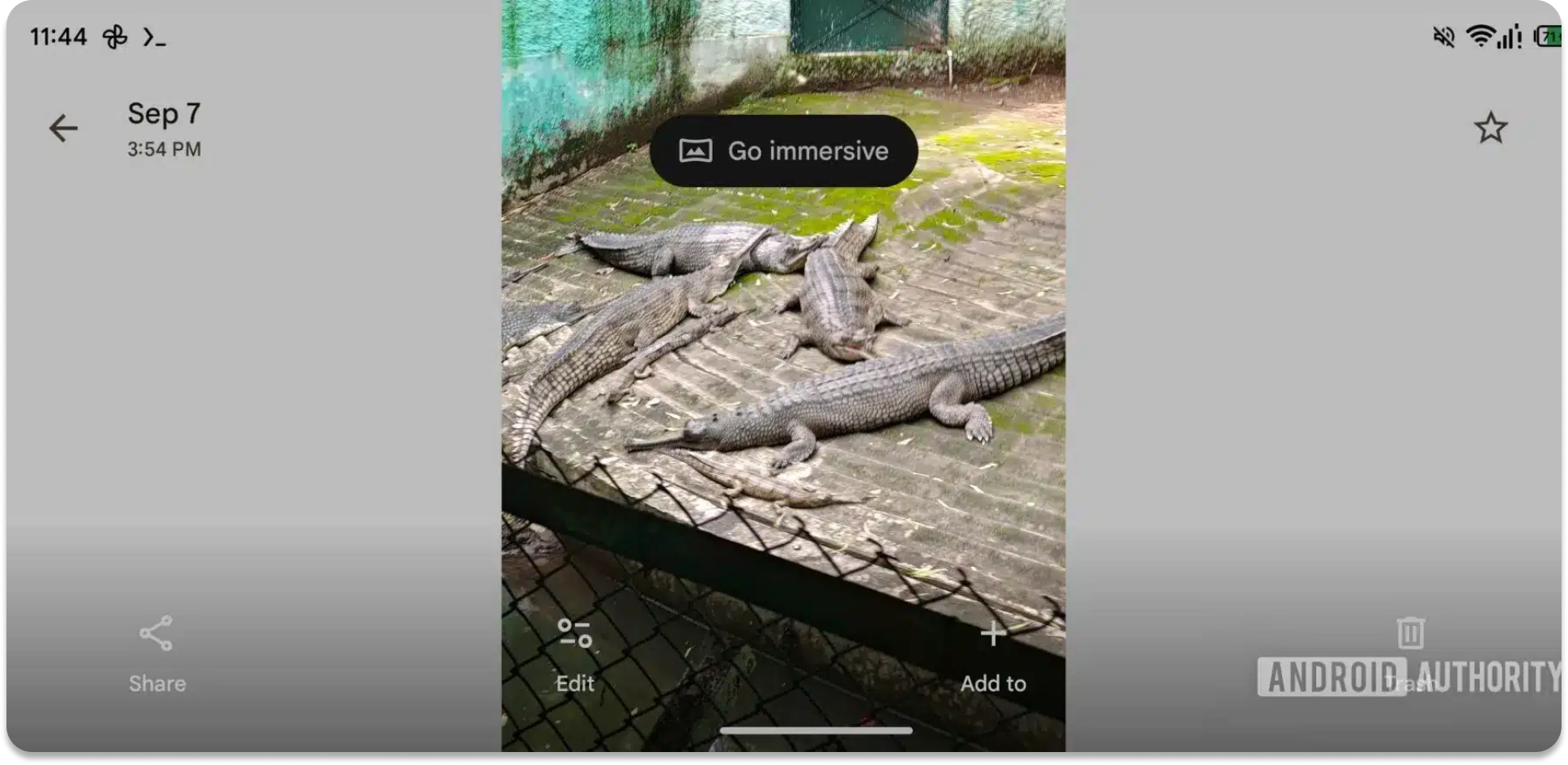Image resolution: width=1568 pixels, height=765 pixels.
Task: Go back from the photo view
Action: click(x=63, y=128)
